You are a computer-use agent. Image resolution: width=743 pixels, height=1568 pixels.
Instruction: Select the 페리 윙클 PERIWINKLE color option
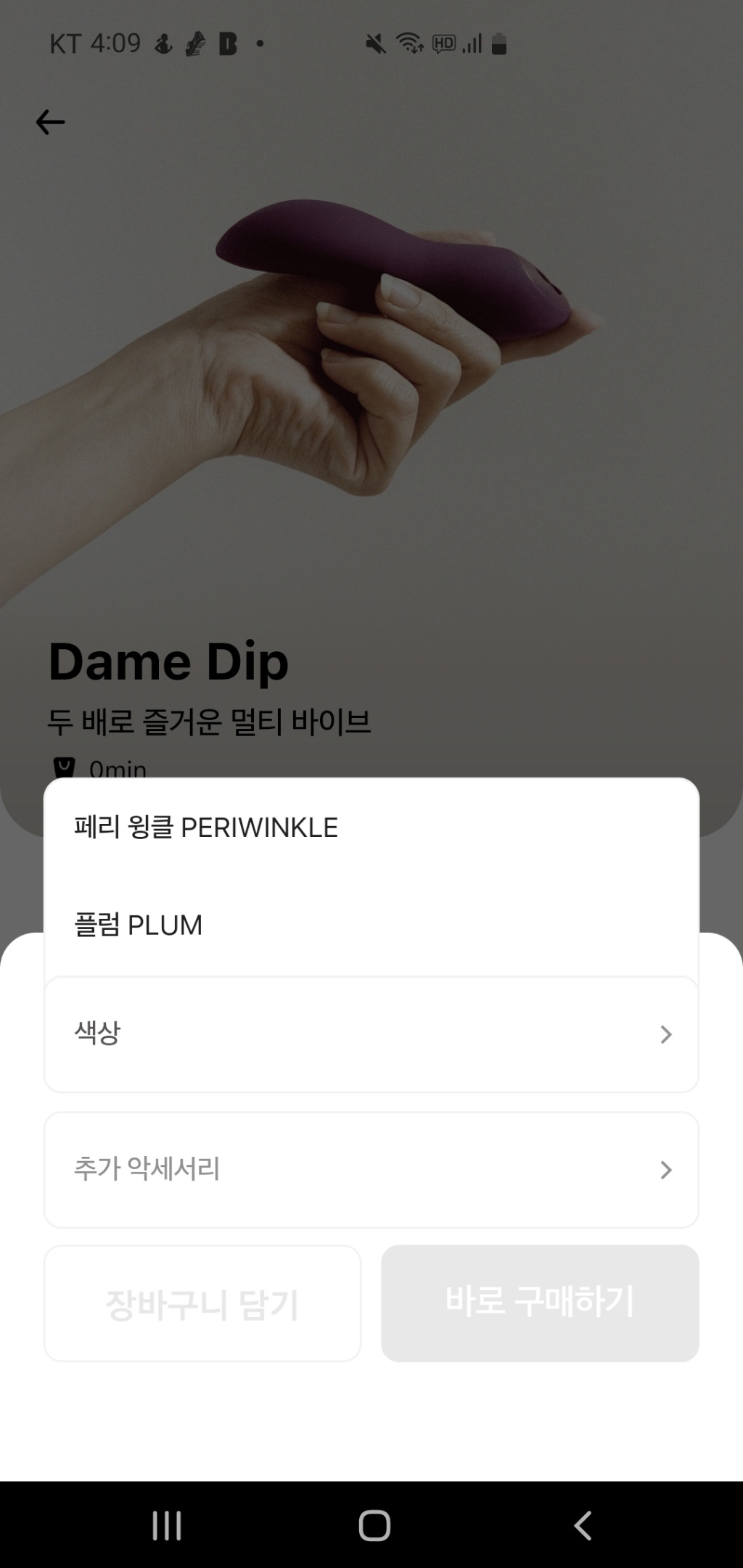[x=206, y=828]
